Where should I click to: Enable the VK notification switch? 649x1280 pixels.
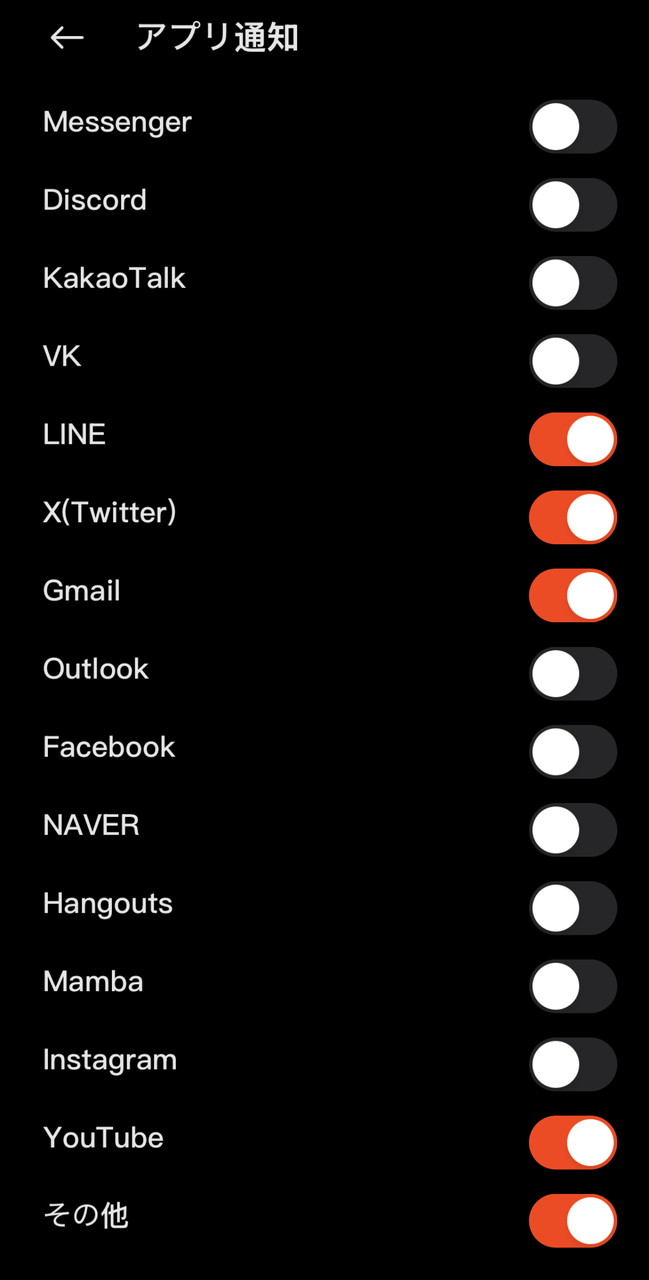click(x=572, y=361)
